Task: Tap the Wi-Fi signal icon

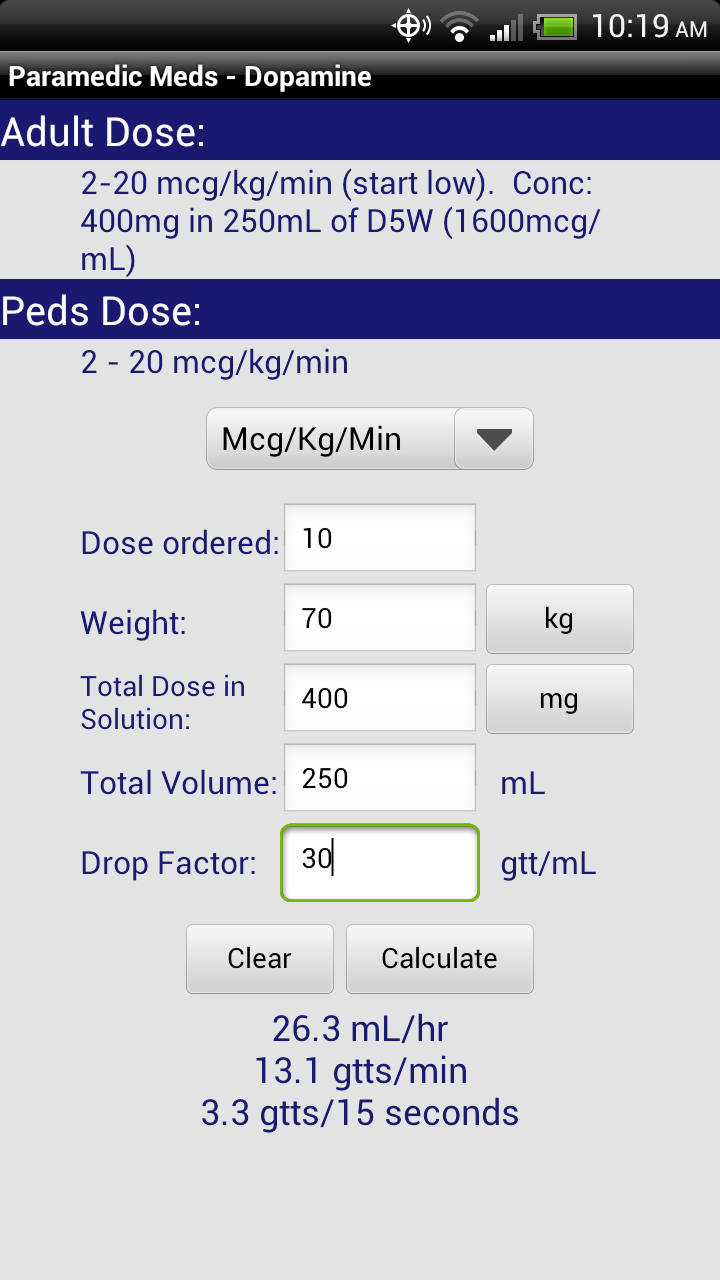Action: pyautogui.click(x=459, y=26)
